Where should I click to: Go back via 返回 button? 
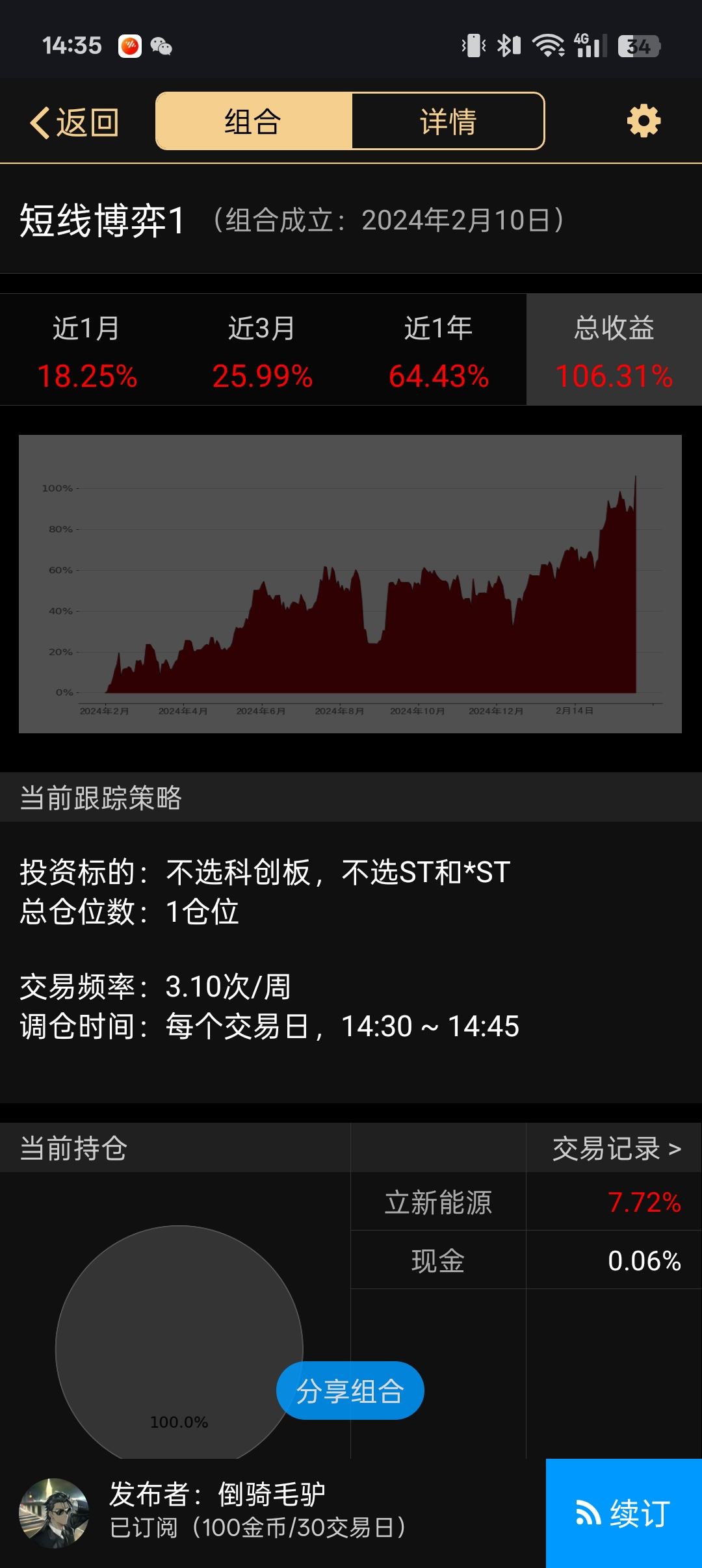[74, 122]
